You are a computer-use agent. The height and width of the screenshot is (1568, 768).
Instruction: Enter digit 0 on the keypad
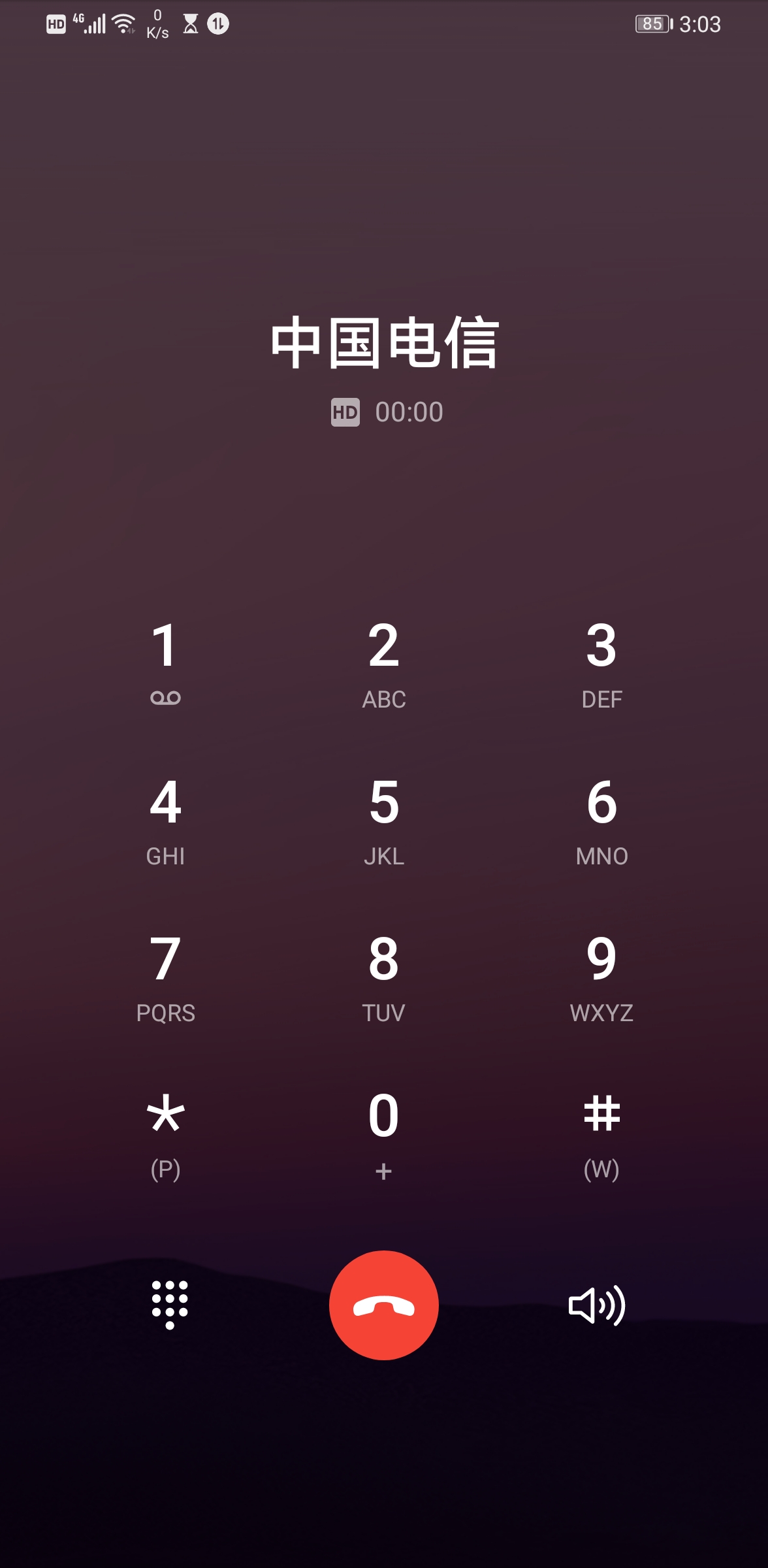point(384,1134)
